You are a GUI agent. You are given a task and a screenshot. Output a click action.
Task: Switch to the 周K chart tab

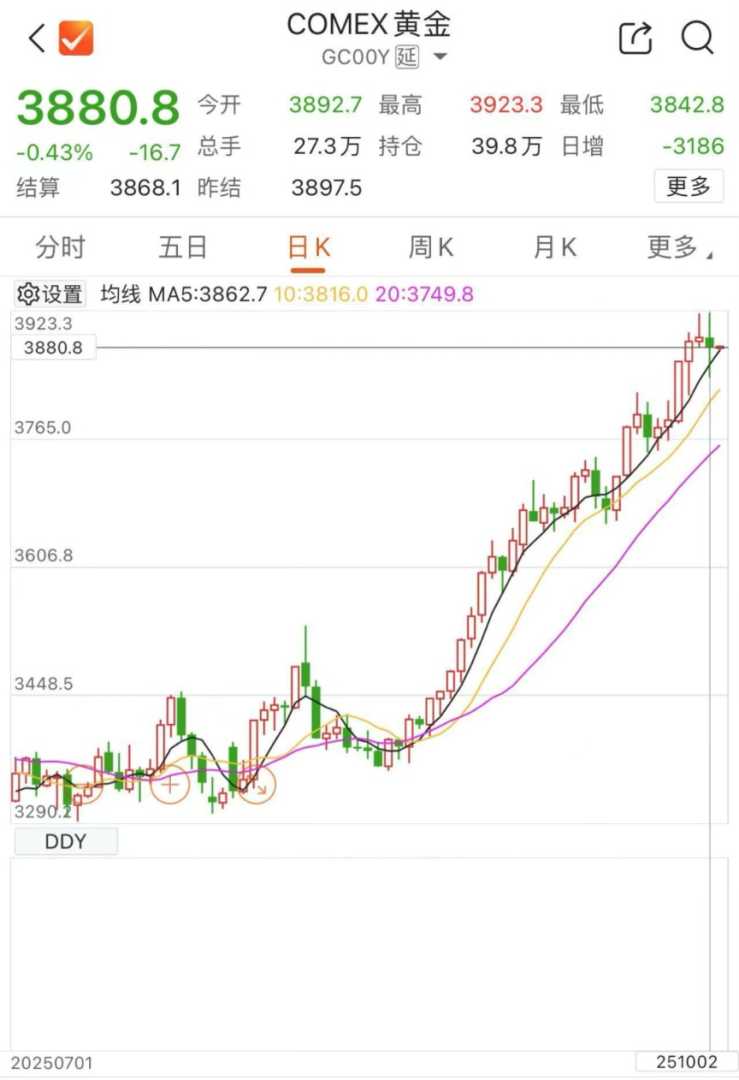pos(431,247)
